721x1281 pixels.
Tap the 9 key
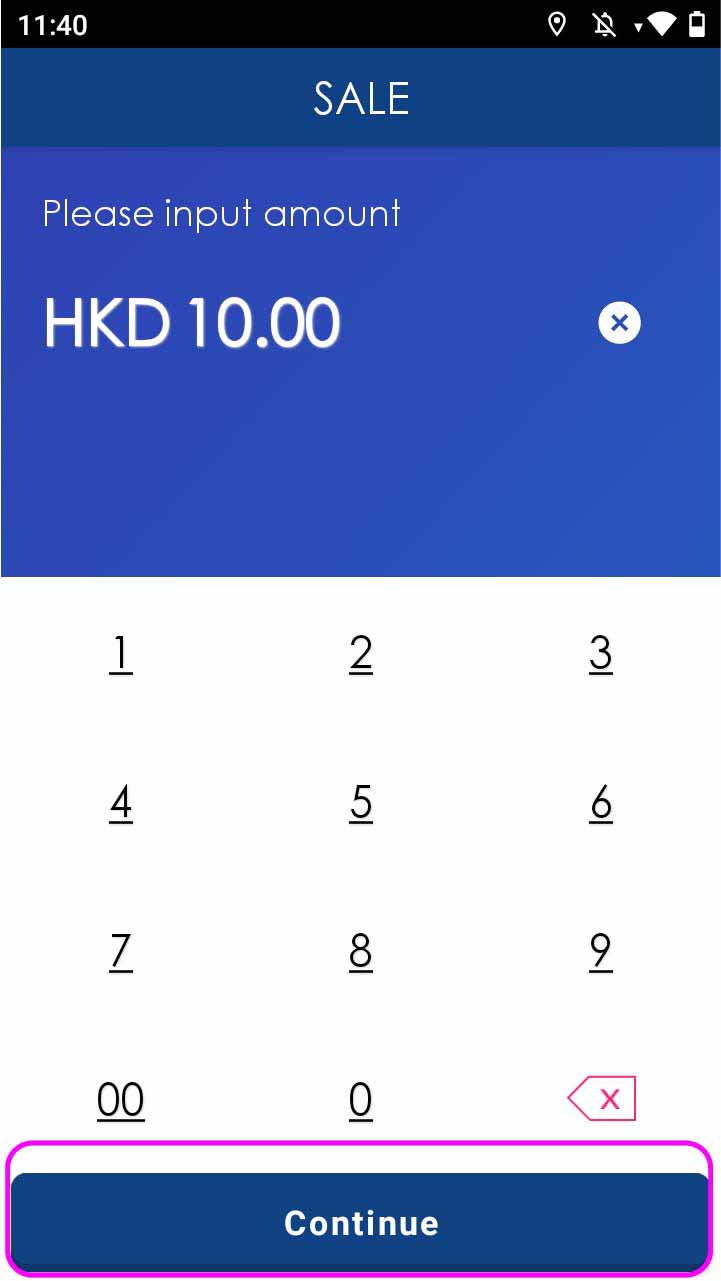tap(600, 951)
